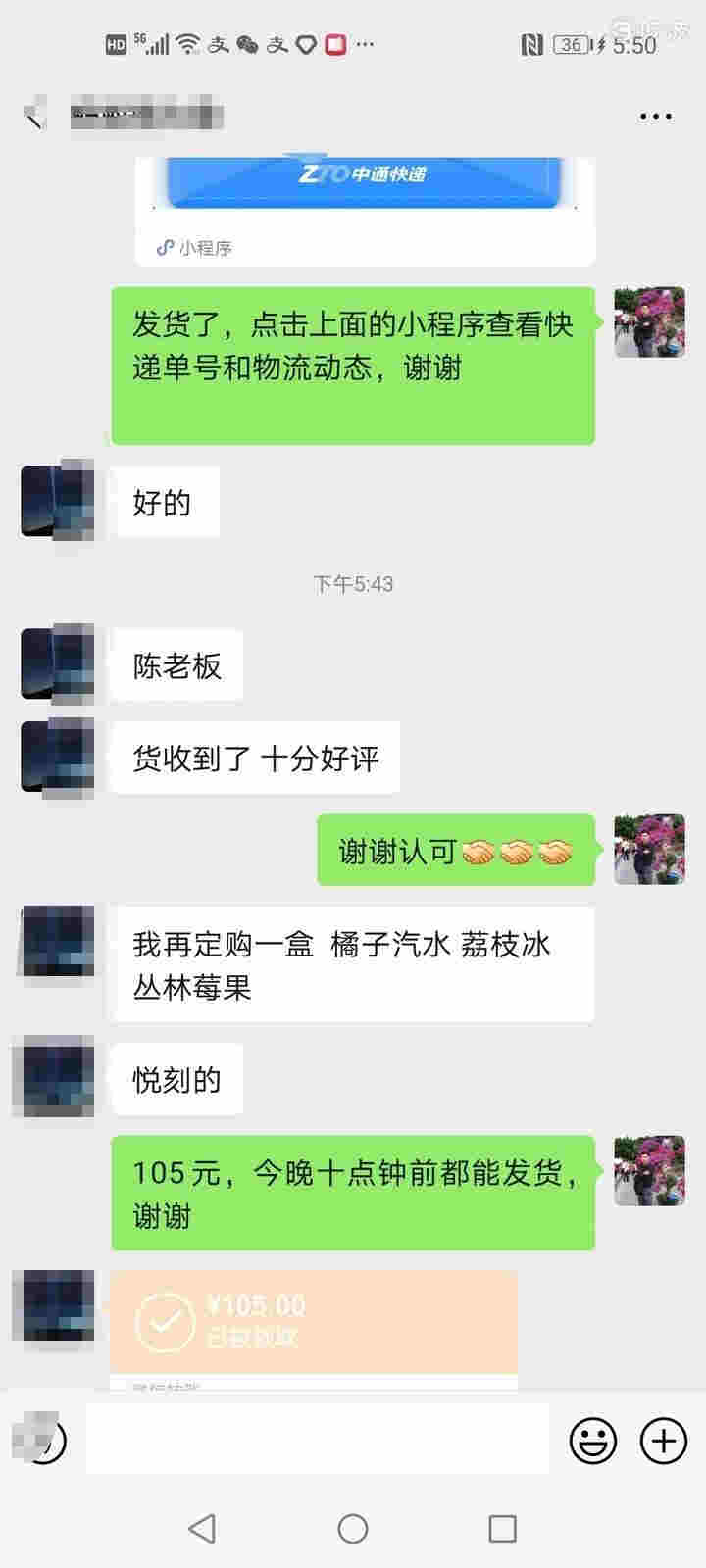Open the emoji picker

[593, 1441]
